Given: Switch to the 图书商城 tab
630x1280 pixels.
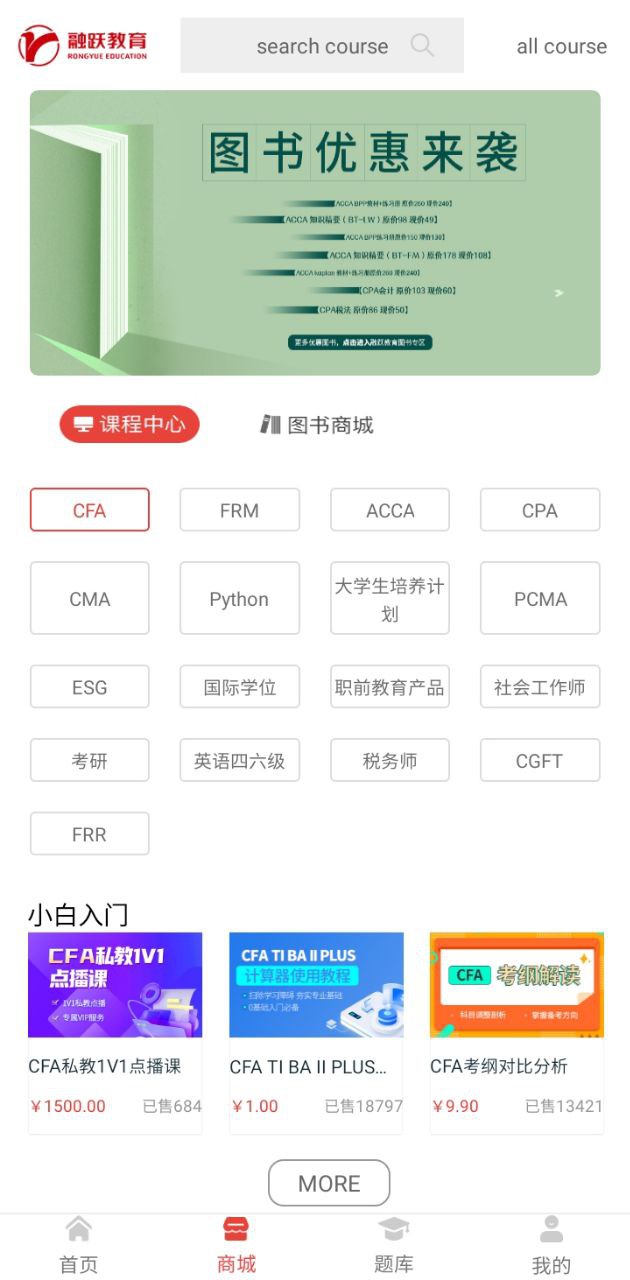Looking at the screenshot, I should pos(316,425).
